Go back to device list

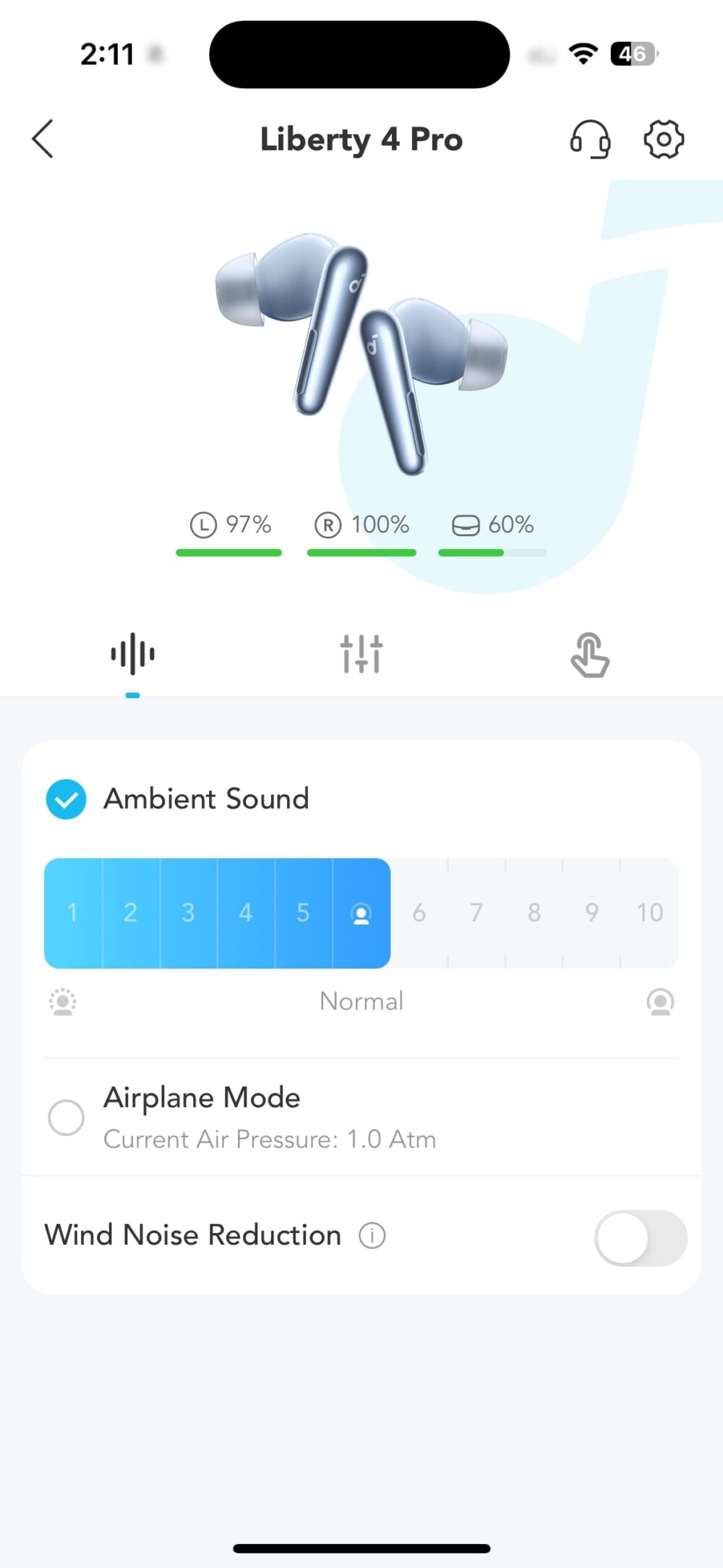[43, 139]
